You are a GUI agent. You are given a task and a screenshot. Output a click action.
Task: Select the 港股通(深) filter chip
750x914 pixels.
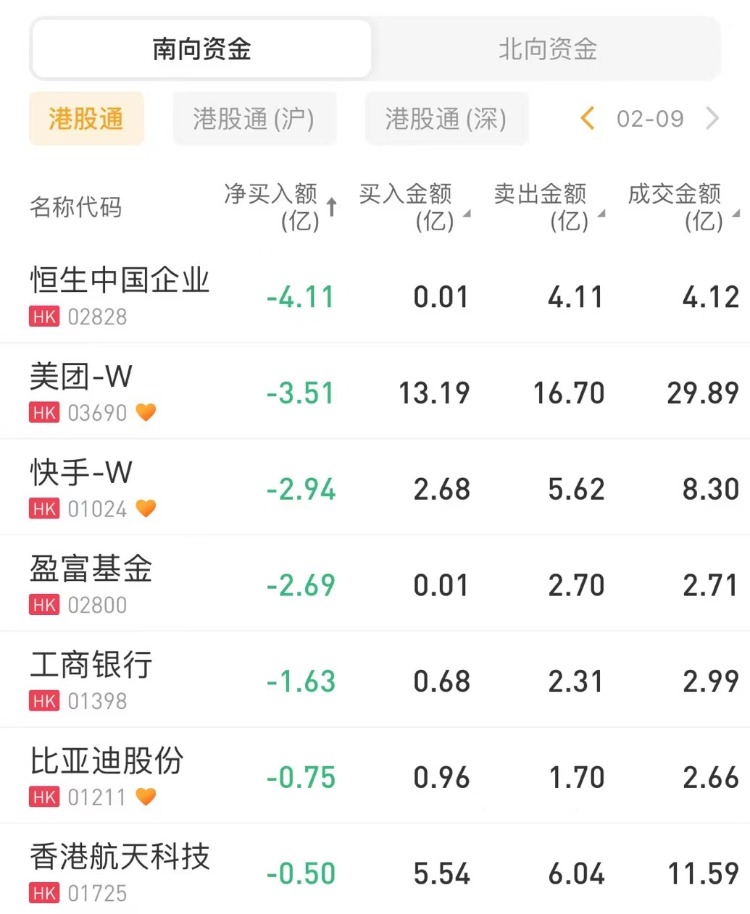click(x=446, y=119)
